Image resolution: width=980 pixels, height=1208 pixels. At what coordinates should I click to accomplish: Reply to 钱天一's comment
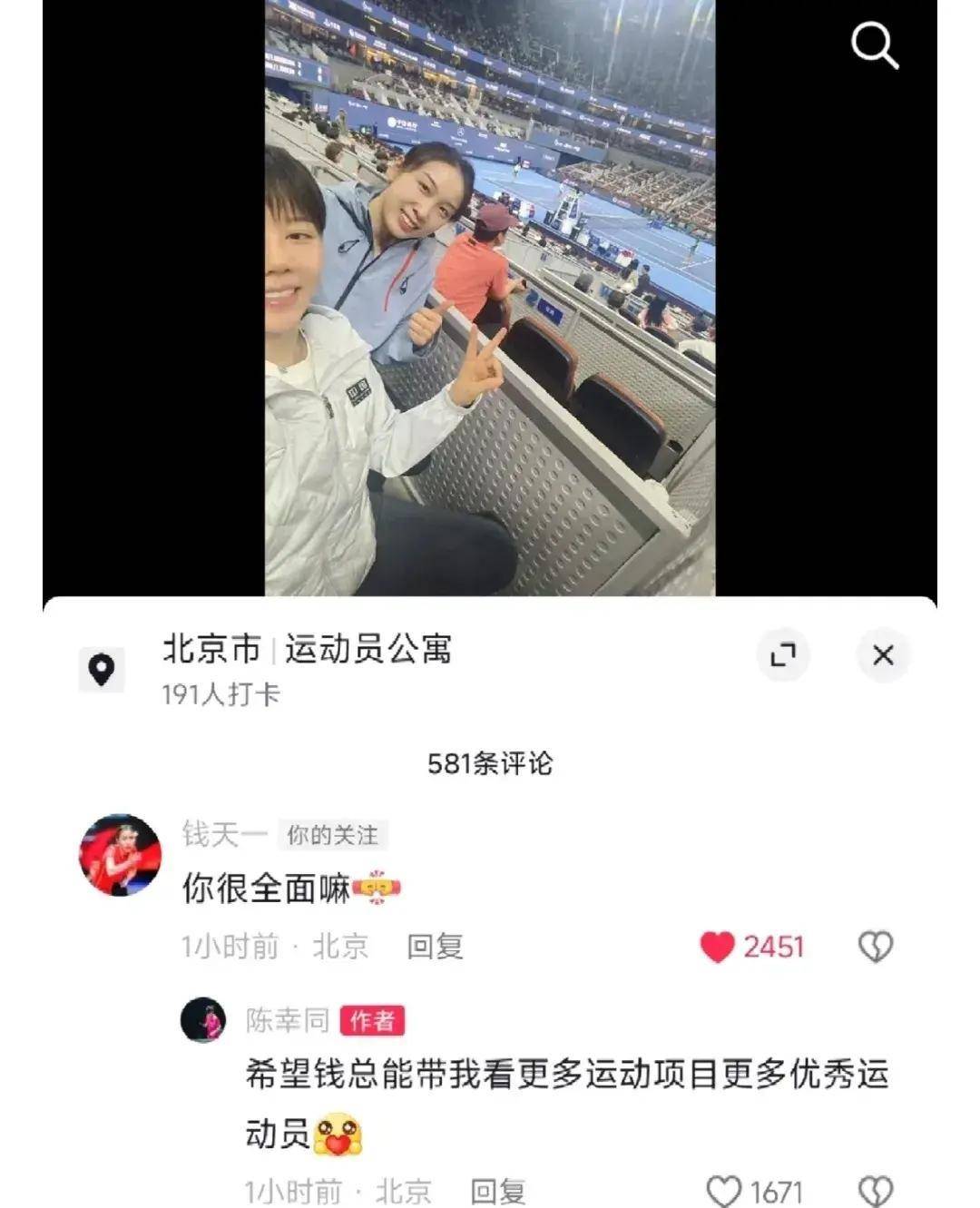pyautogui.click(x=435, y=947)
